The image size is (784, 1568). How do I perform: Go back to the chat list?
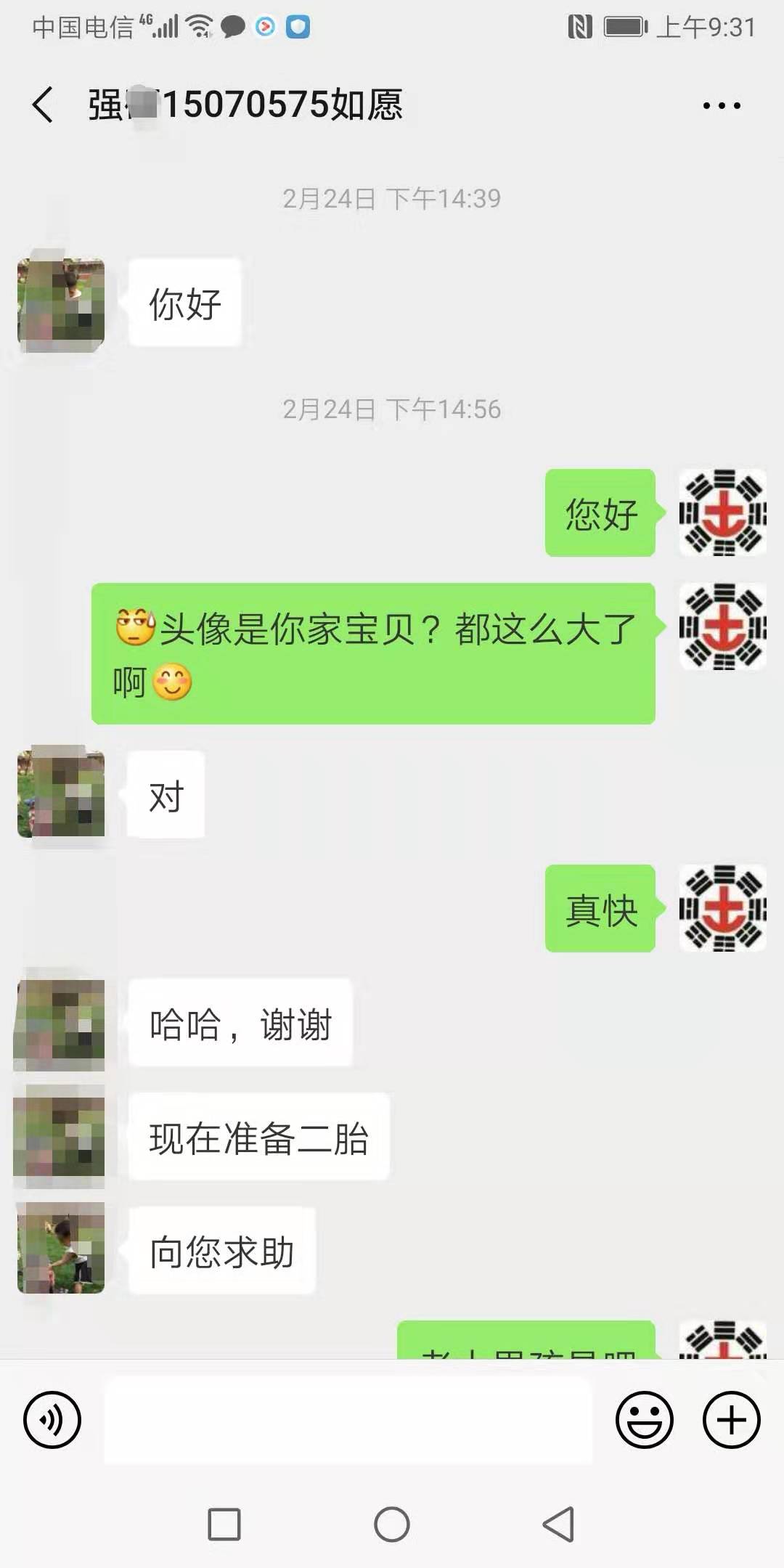coord(43,105)
